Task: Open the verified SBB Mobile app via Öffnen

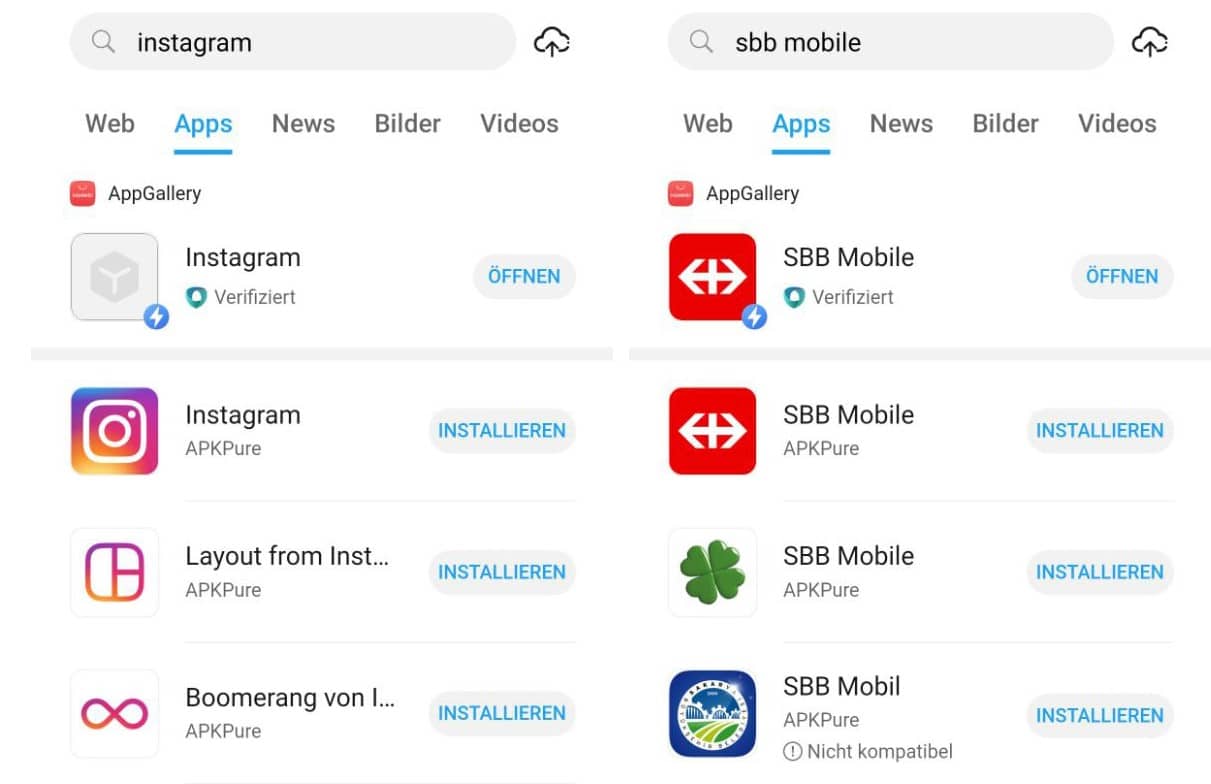Action: pos(1121,277)
